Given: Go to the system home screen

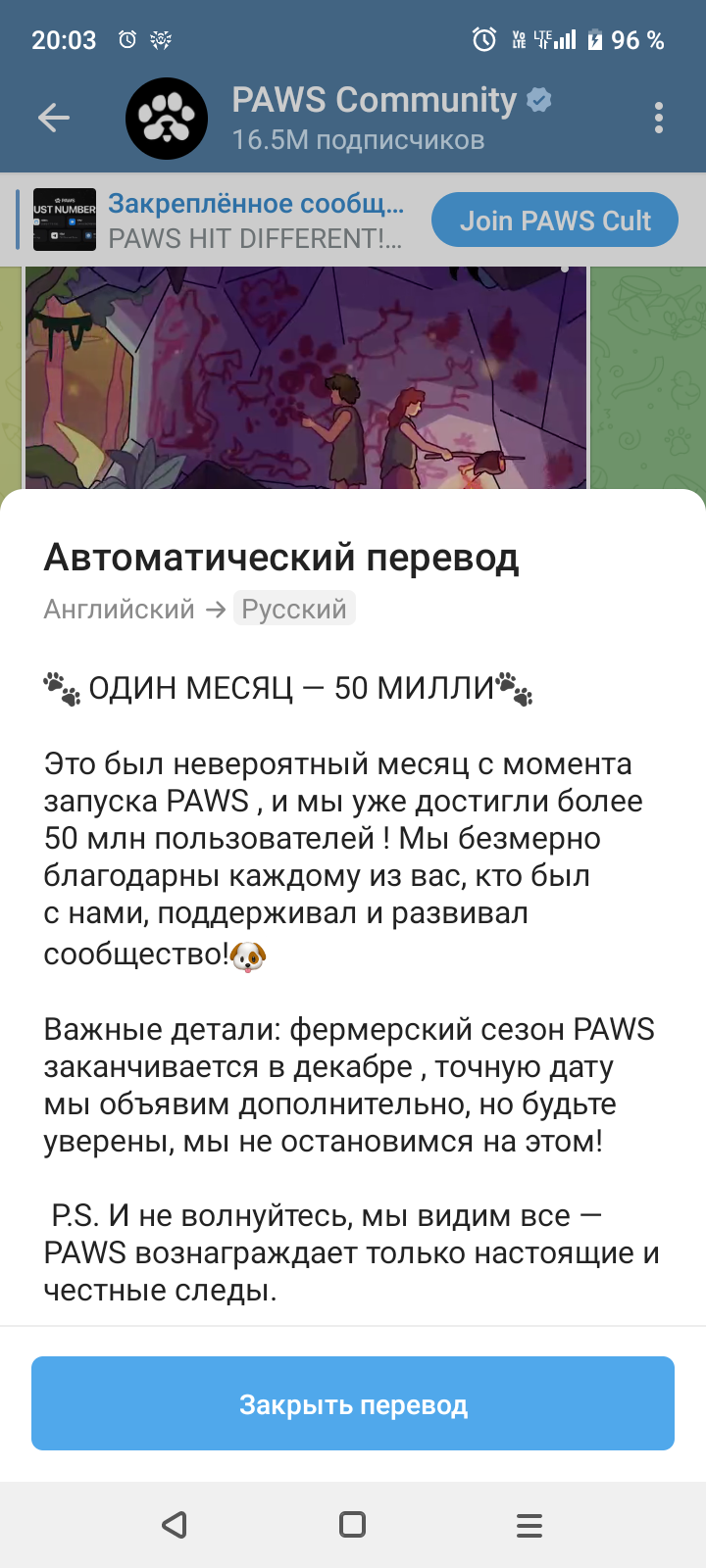Looking at the screenshot, I should click(x=352, y=1524).
